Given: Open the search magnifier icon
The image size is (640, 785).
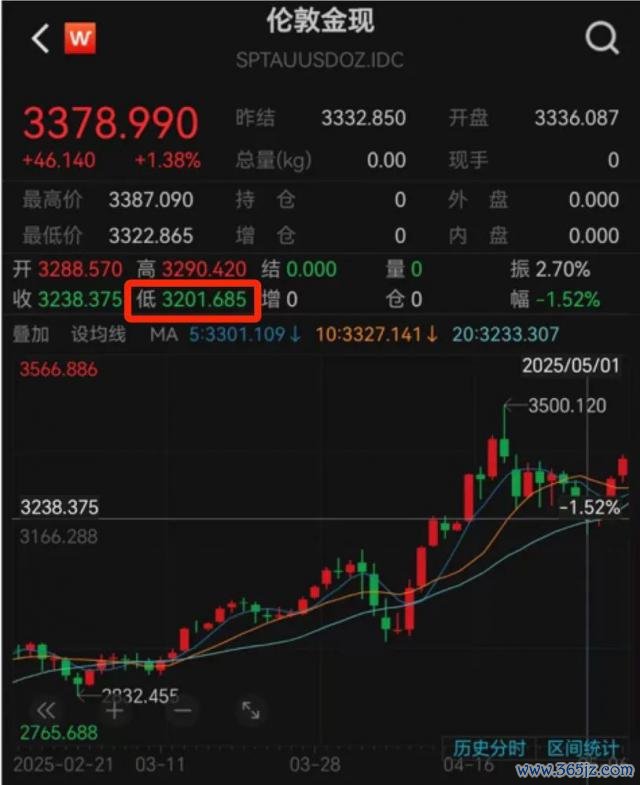Looking at the screenshot, I should [x=602, y=39].
